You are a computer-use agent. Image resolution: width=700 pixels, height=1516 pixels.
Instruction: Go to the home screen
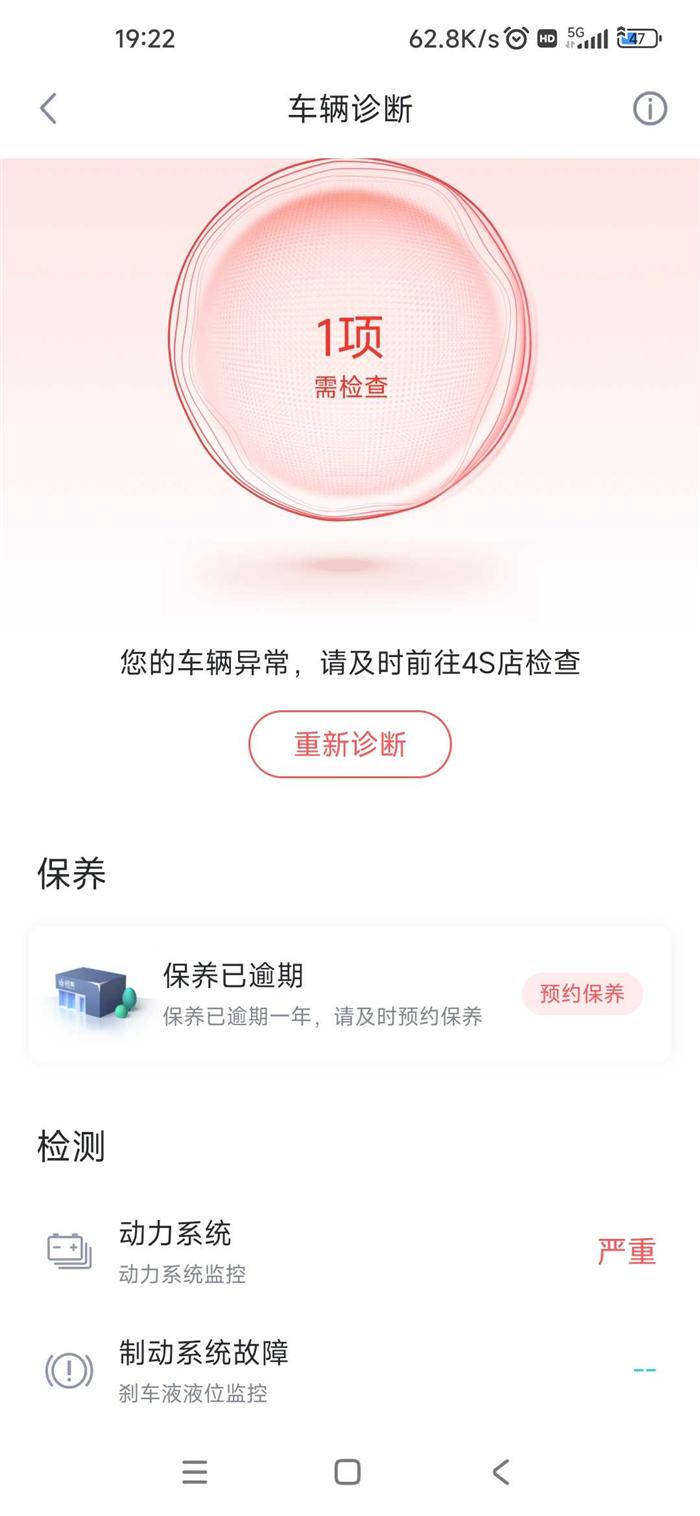click(x=347, y=1471)
